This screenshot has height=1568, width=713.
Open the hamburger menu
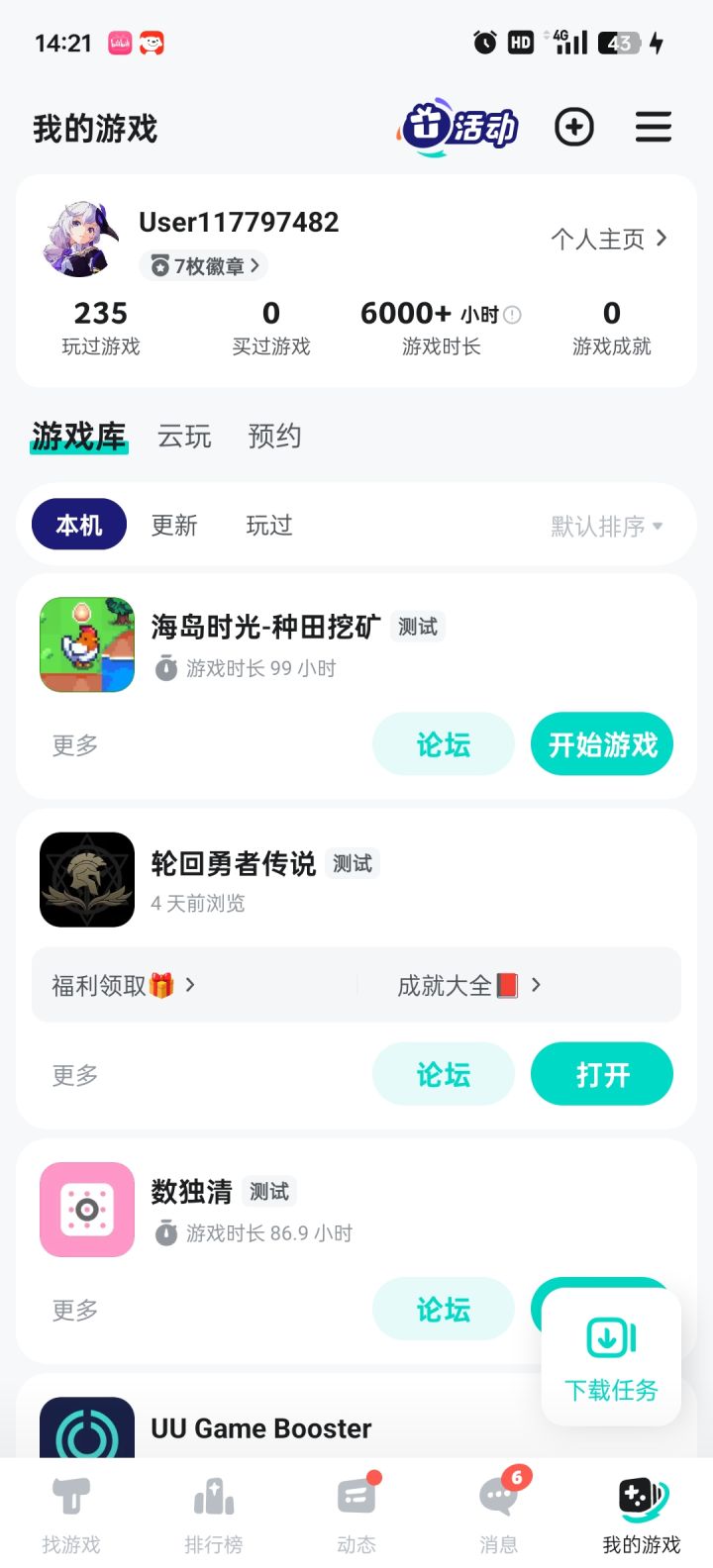(654, 128)
